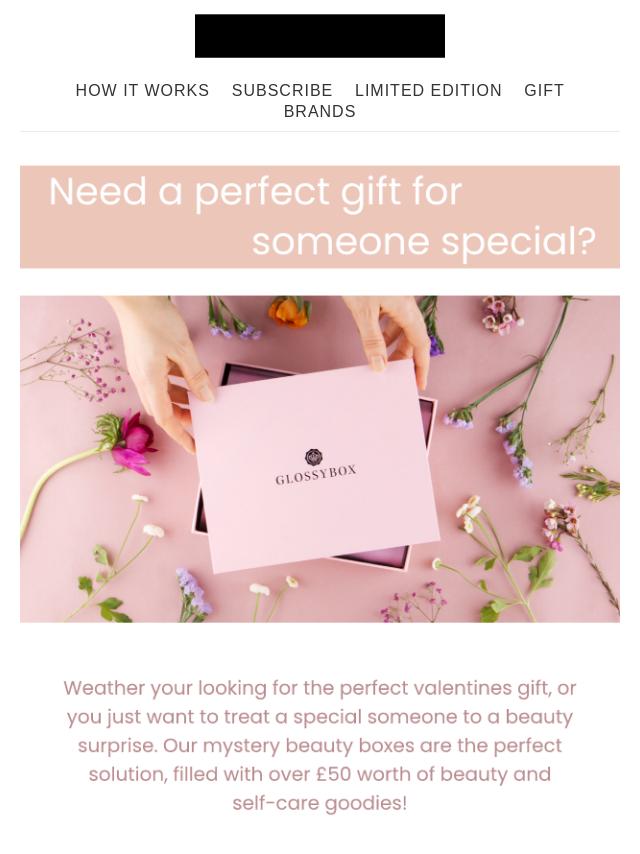
Task: Go to the SUBSCRIBE page
Action: coord(282,91)
